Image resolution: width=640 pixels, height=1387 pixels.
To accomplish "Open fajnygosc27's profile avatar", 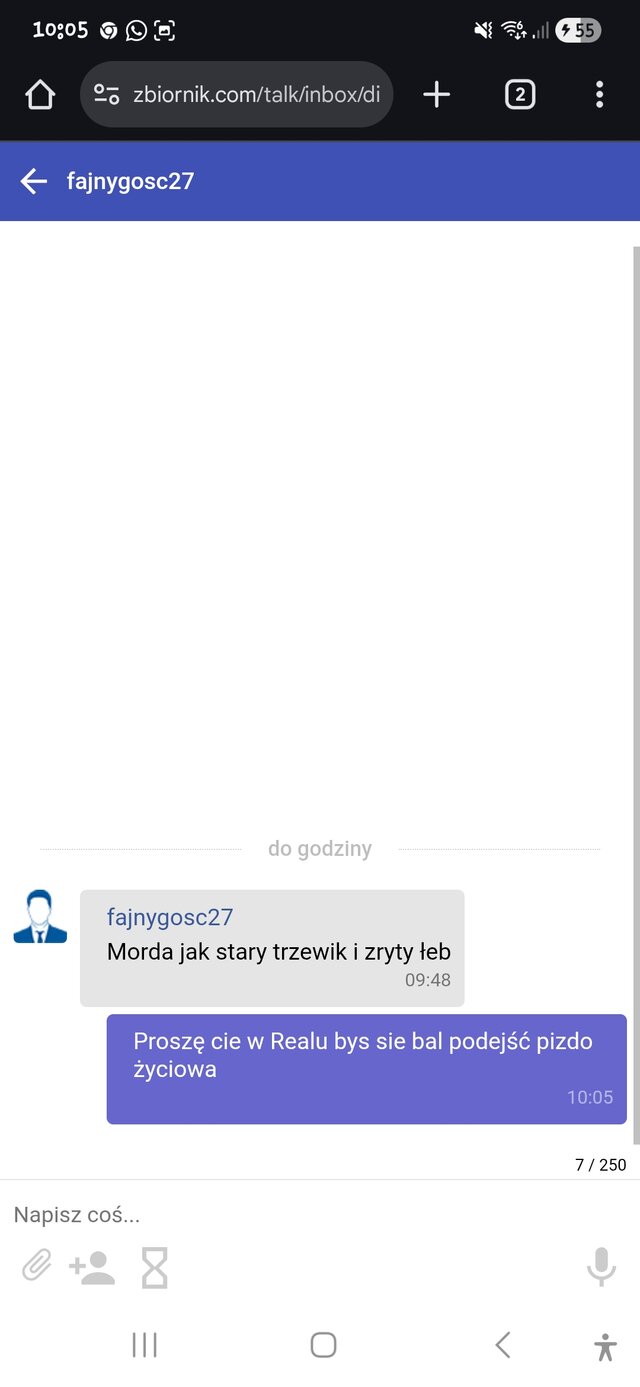I will (40, 917).
